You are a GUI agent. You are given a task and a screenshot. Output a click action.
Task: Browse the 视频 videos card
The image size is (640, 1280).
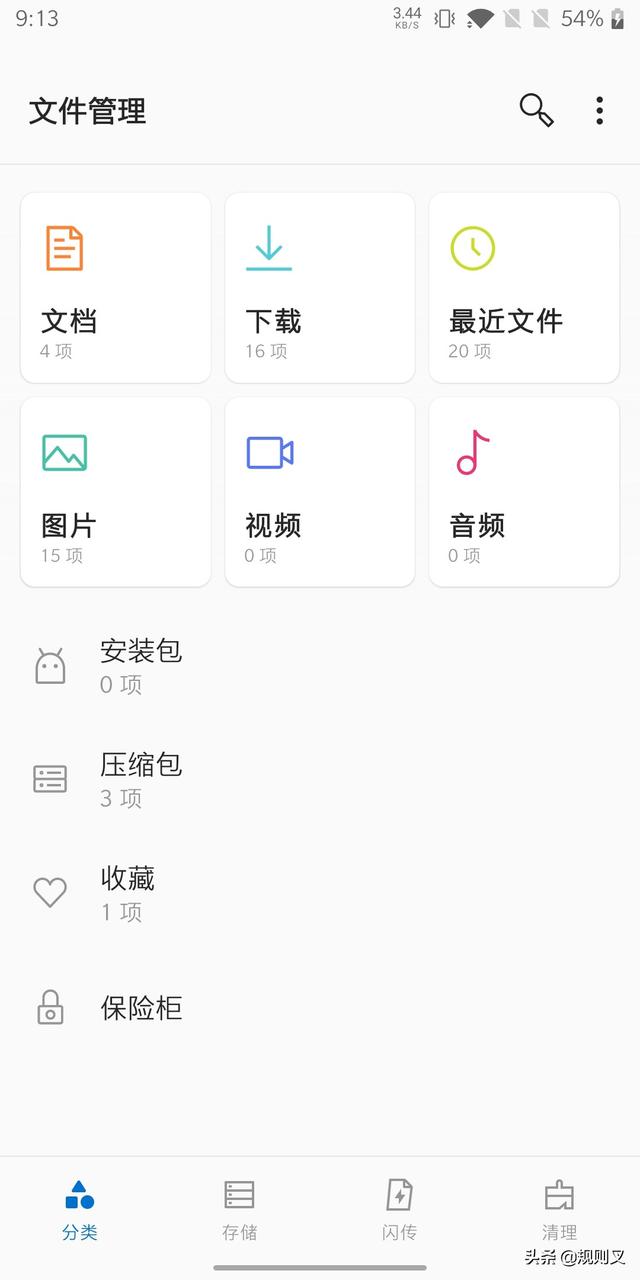point(320,492)
